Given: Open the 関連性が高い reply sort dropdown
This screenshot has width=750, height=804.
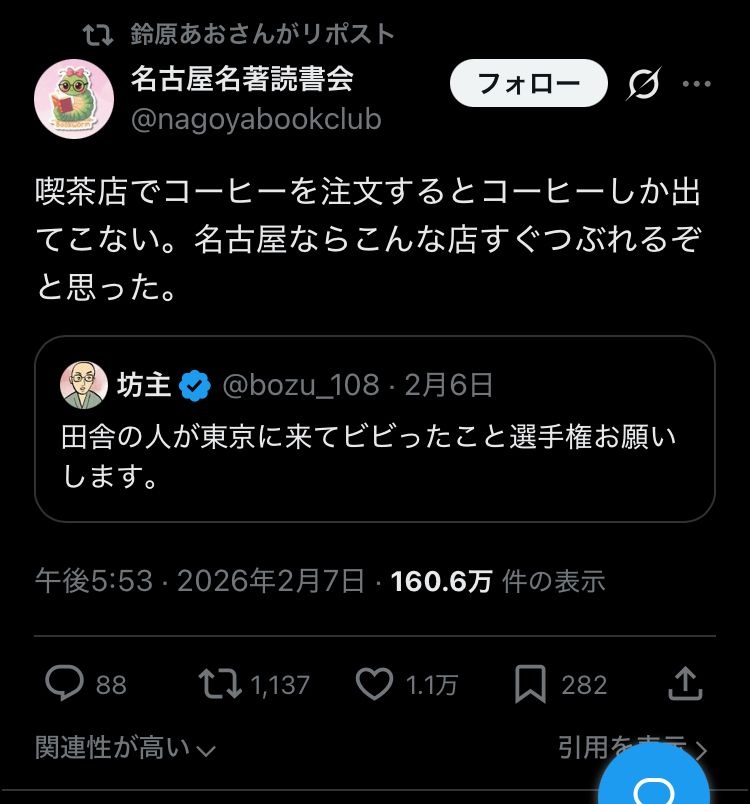Looking at the screenshot, I should pos(126,748).
